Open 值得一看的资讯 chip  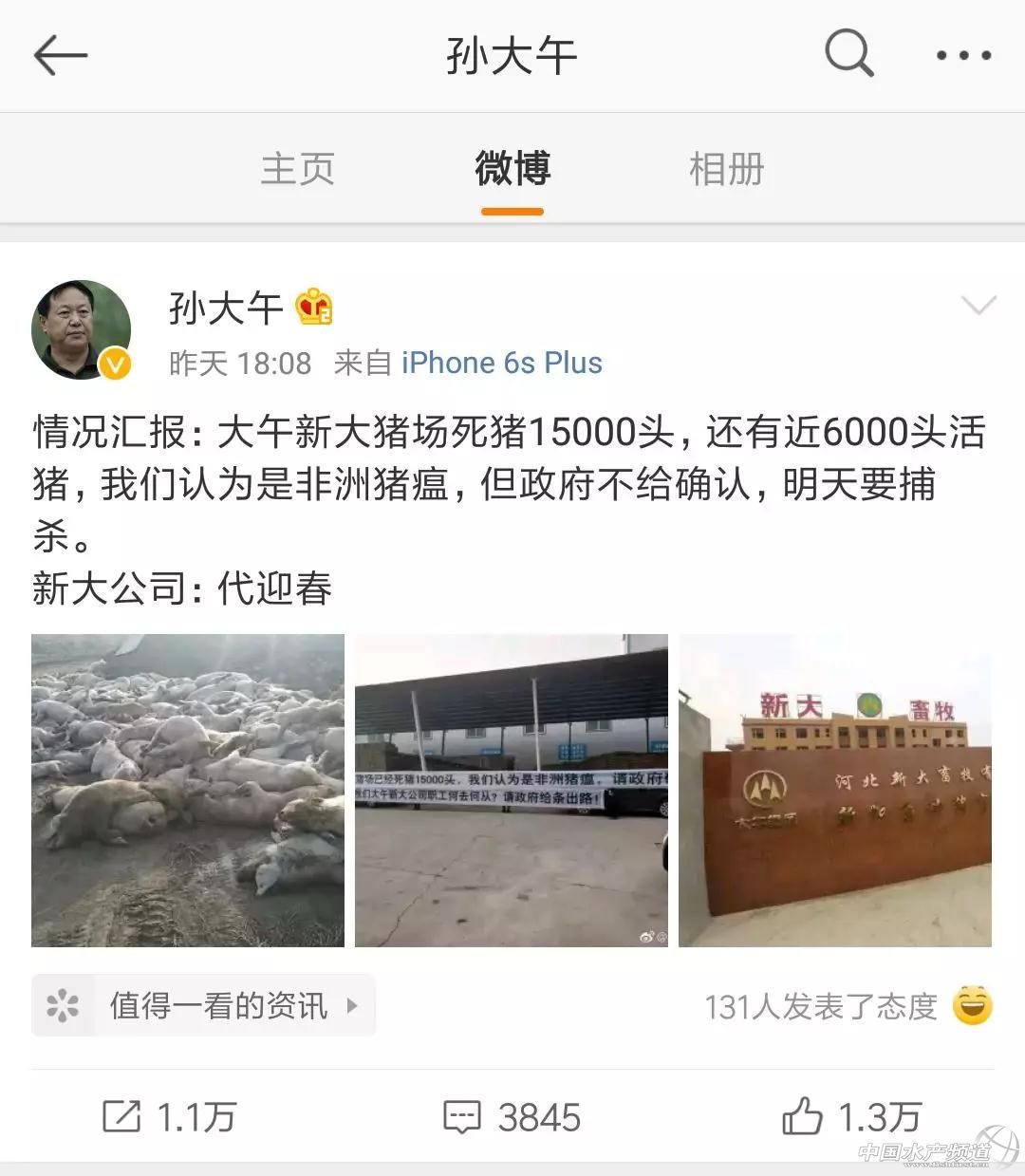coord(204,1005)
